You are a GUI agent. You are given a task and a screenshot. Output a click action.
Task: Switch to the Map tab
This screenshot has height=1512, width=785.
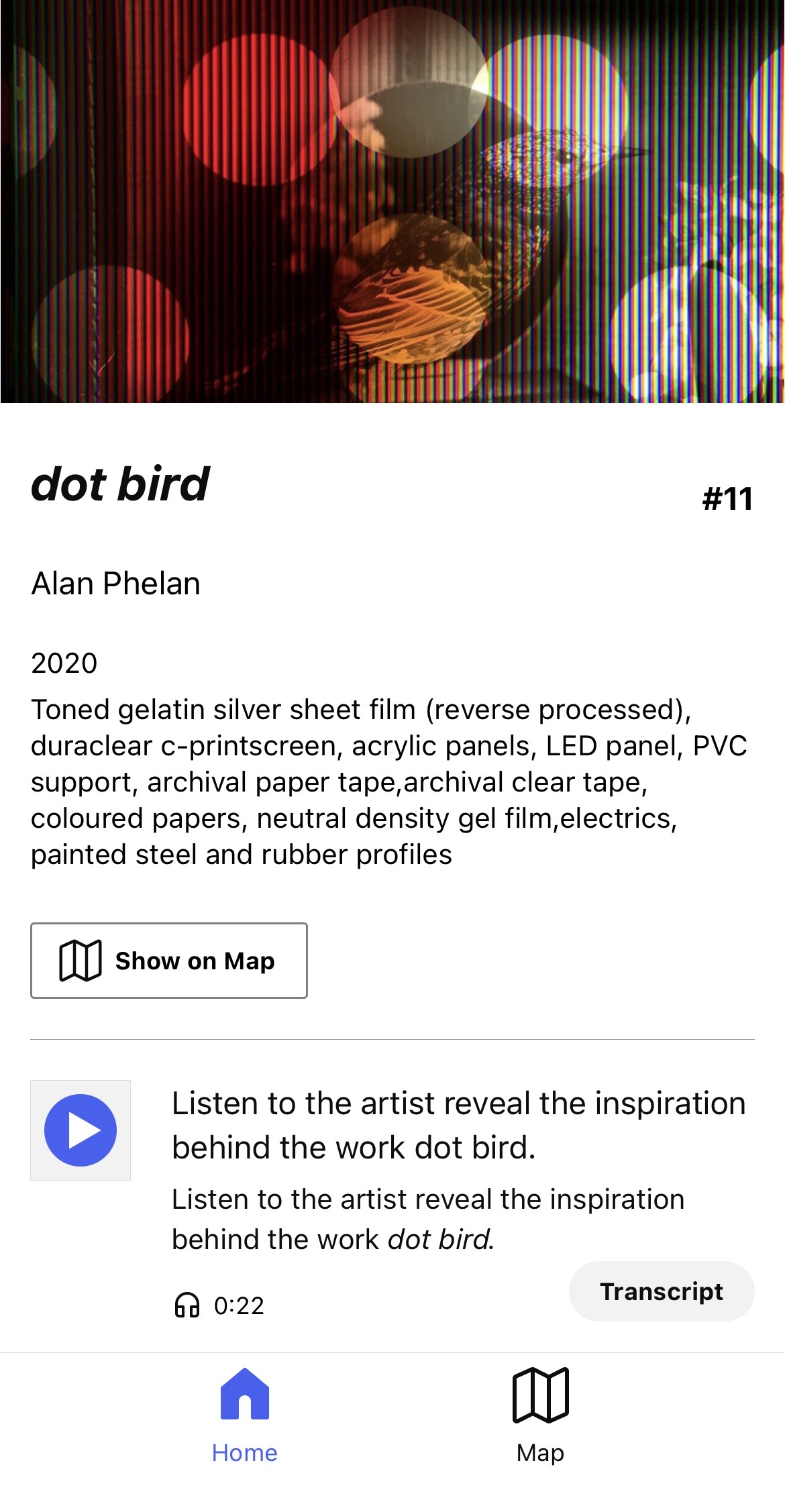pyautogui.click(x=541, y=1415)
